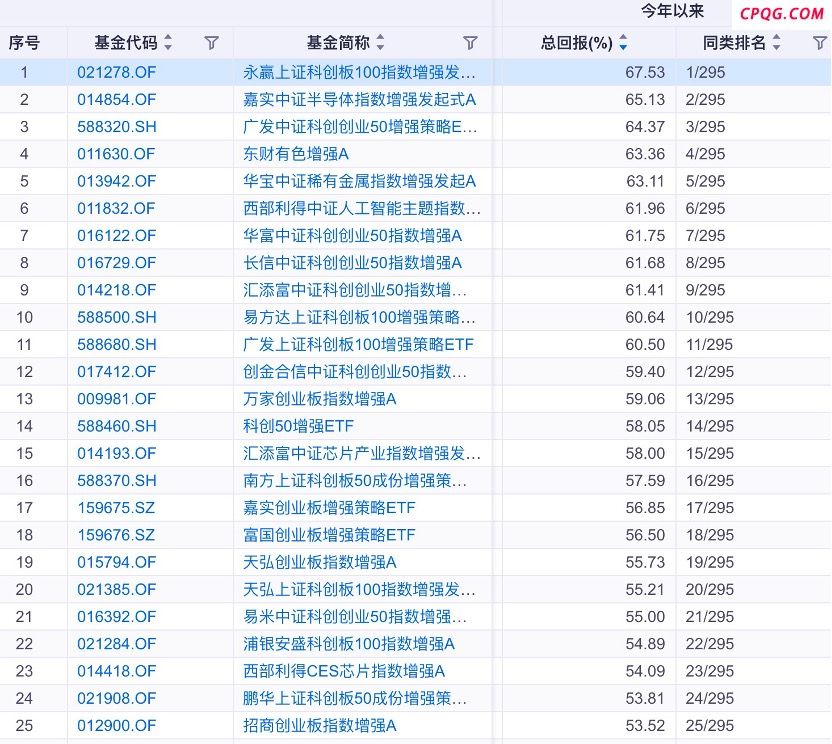Screen dimensions: 832x744
Task: Open filter for the fund code column
Action: (x=211, y=43)
